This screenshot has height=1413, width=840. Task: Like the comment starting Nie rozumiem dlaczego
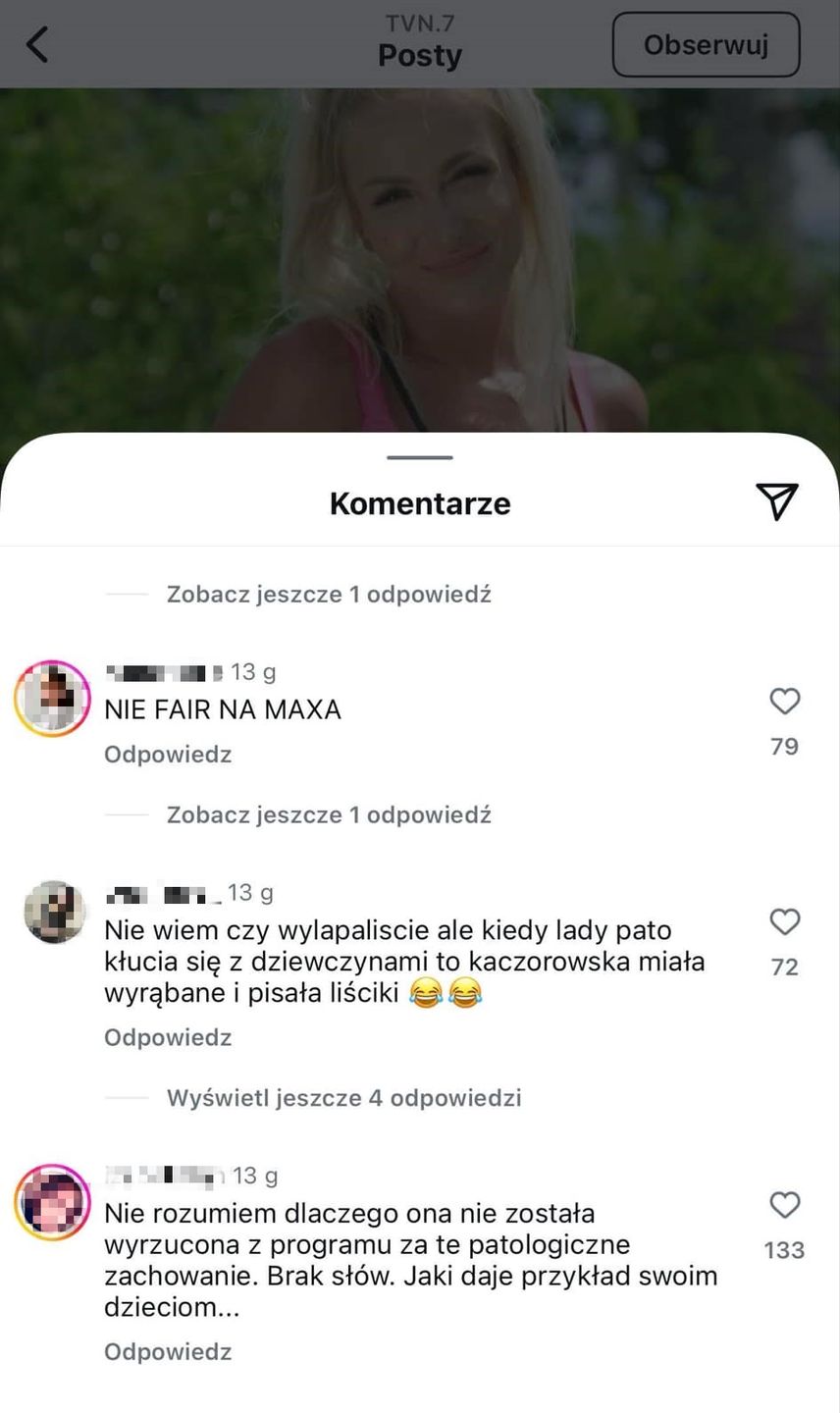[784, 1205]
